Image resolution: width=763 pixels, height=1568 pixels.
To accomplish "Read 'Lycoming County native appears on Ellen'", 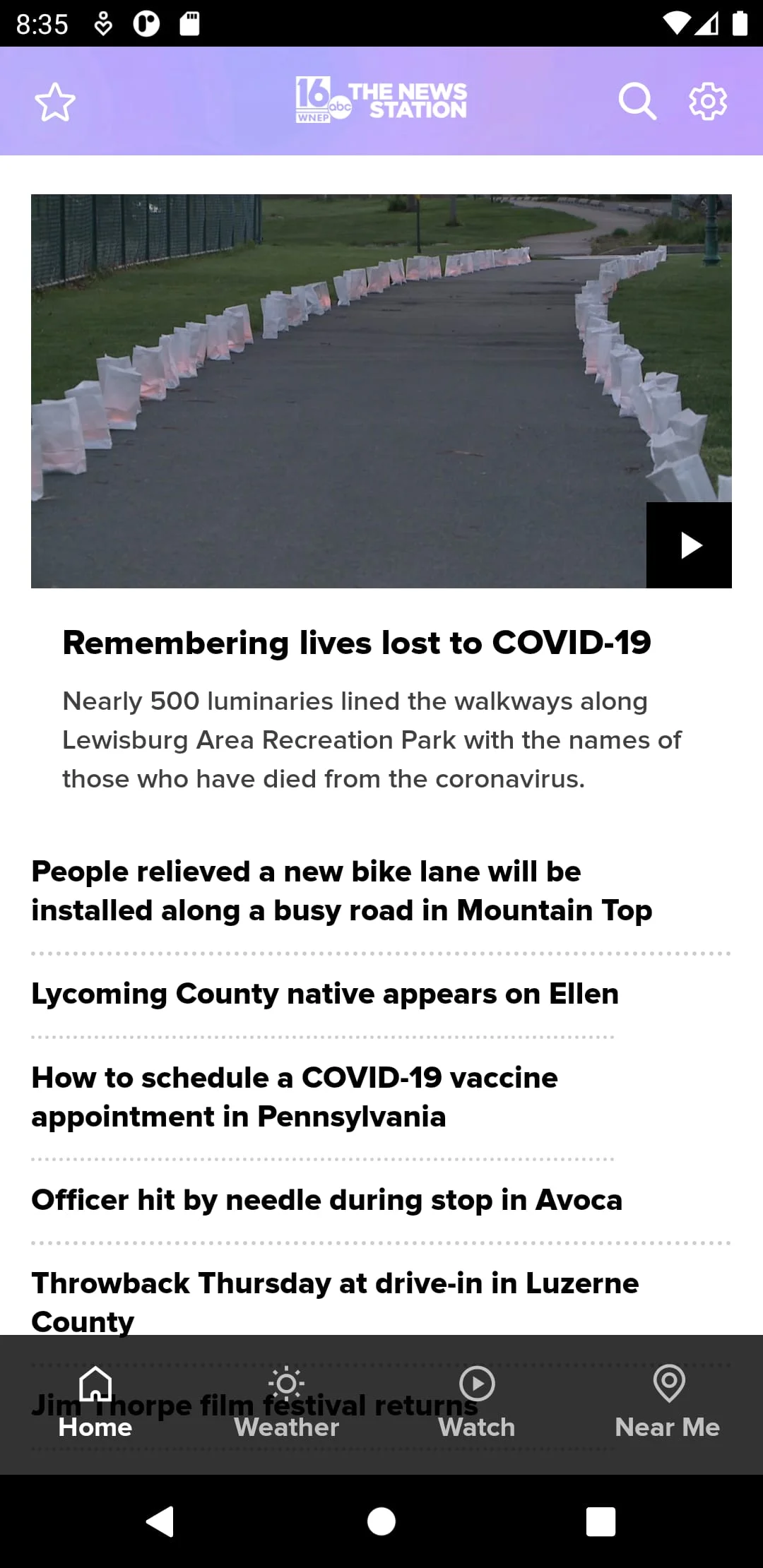I will (x=324, y=992).
